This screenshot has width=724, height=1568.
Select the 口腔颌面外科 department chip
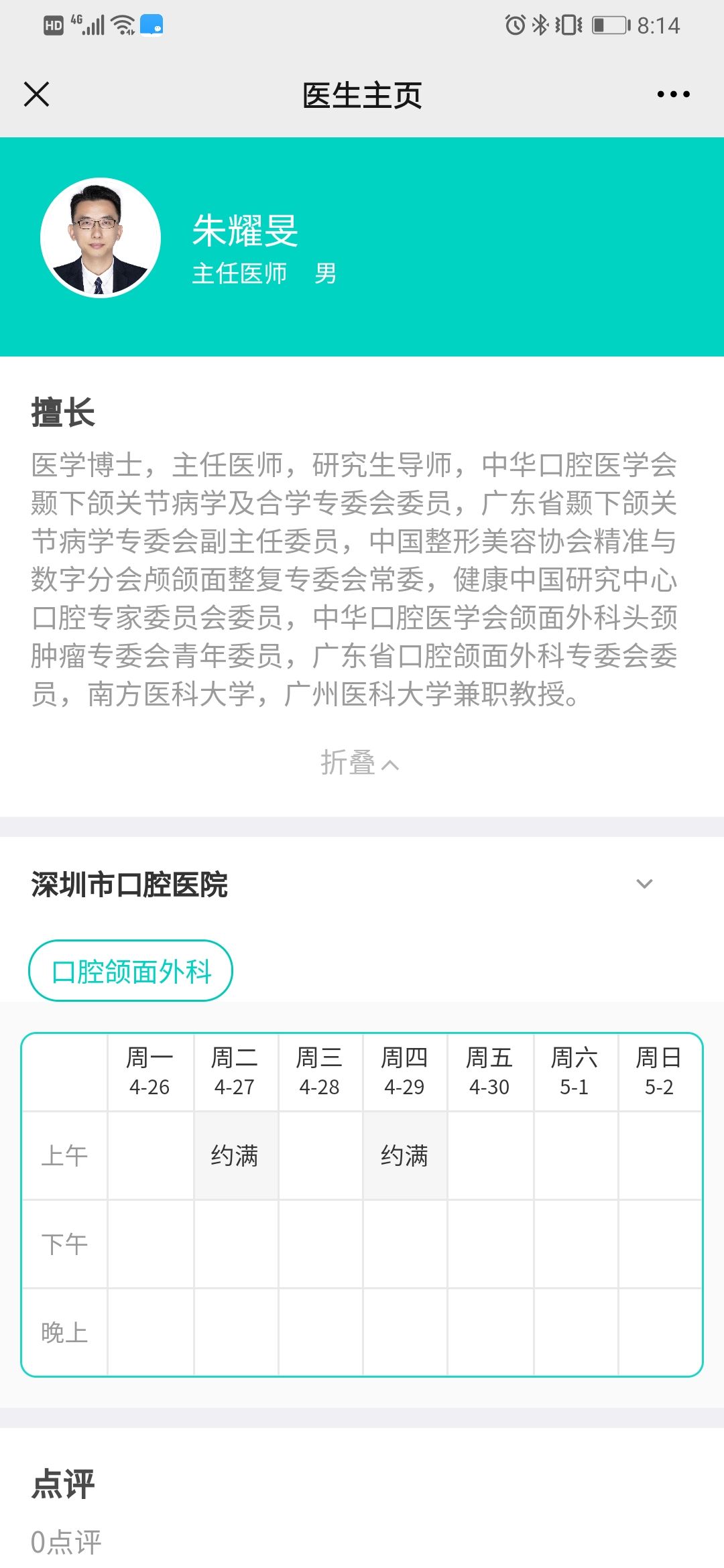coord(131,971)
